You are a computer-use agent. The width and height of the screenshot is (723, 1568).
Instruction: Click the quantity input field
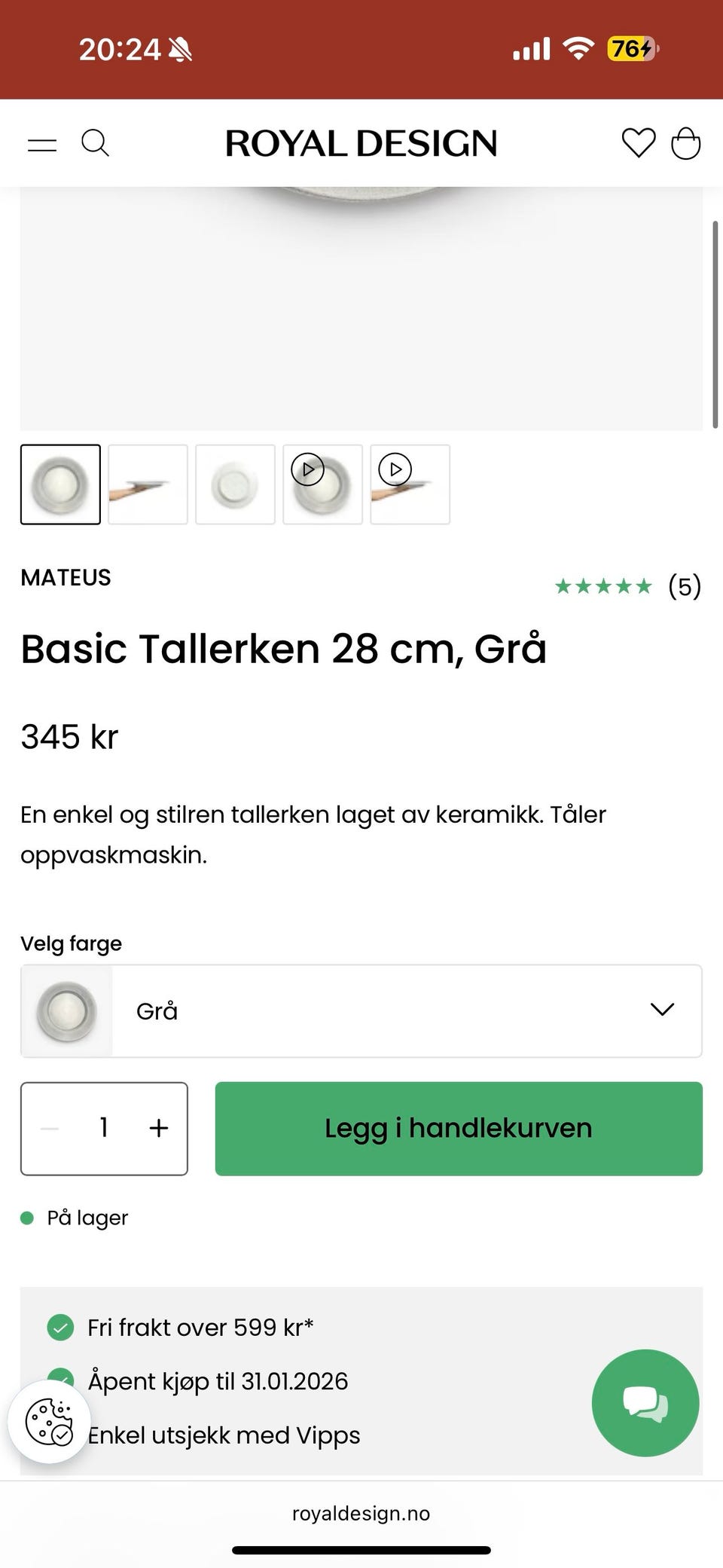pyautogui.click(x=104, y=1128)
